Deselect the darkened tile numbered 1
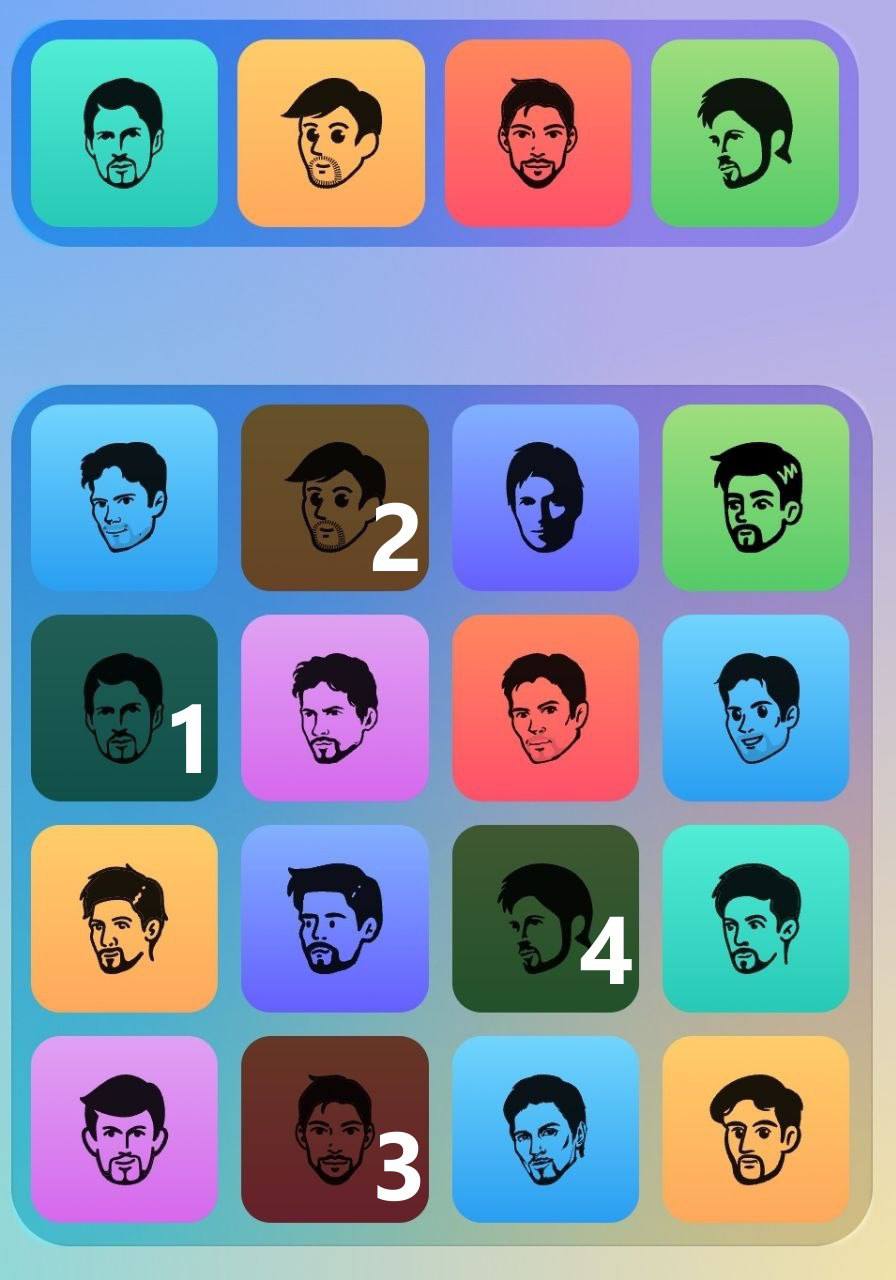This screenshot has width=896, height=1280. 124,708
